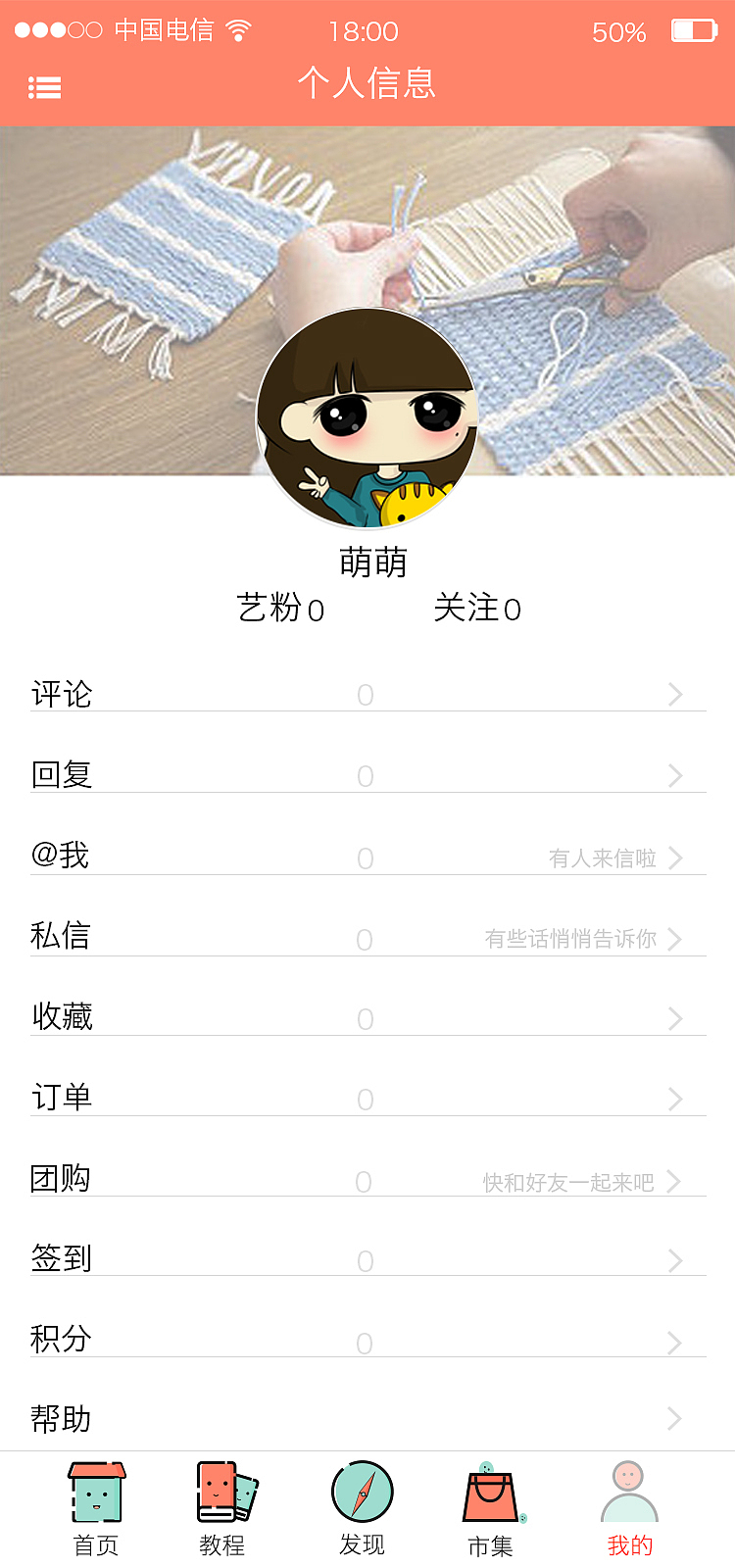735x1568 pixels.
Task: Open the 积分 points entry
Action: (x=367, y=1339)
